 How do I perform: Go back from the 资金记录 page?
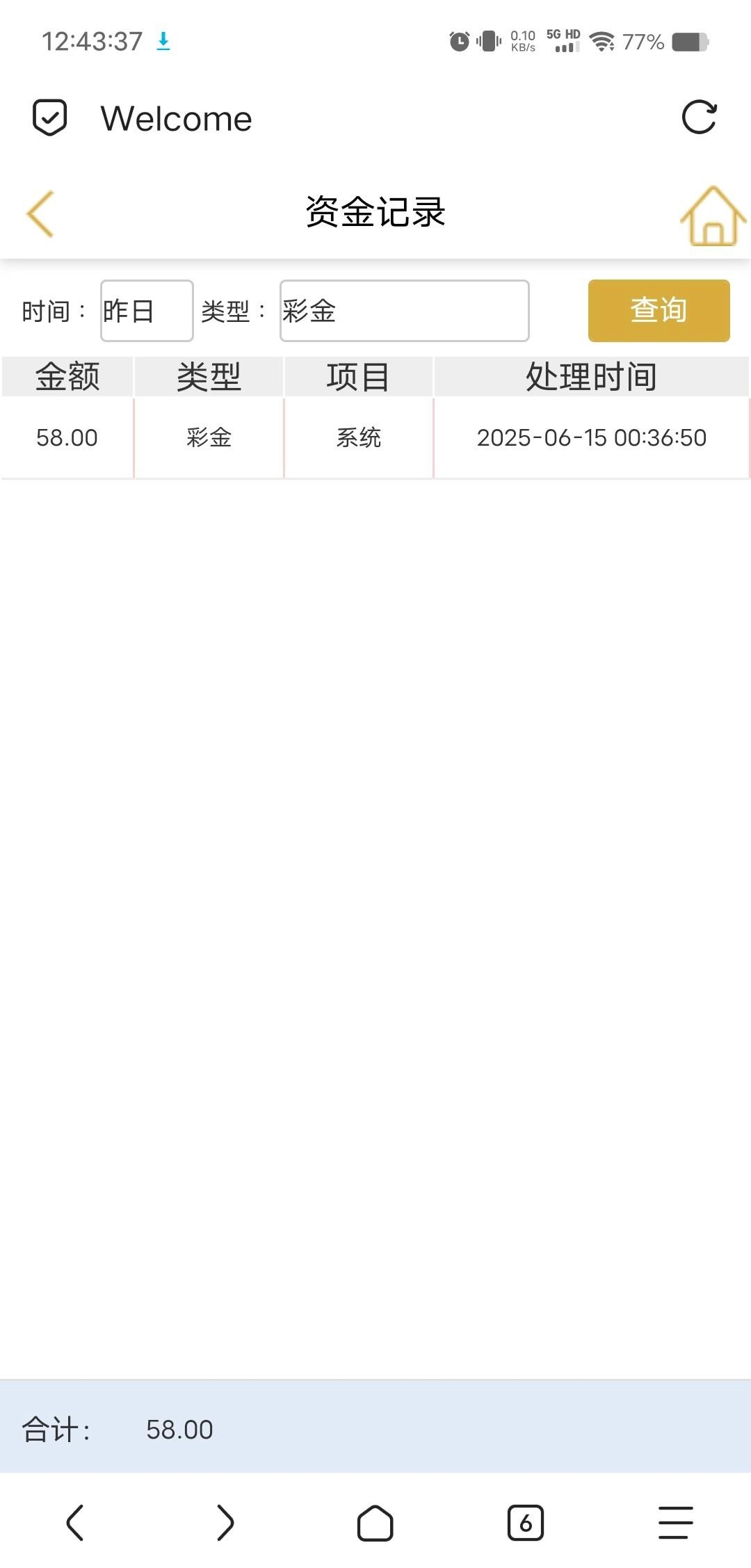[40, 213]
